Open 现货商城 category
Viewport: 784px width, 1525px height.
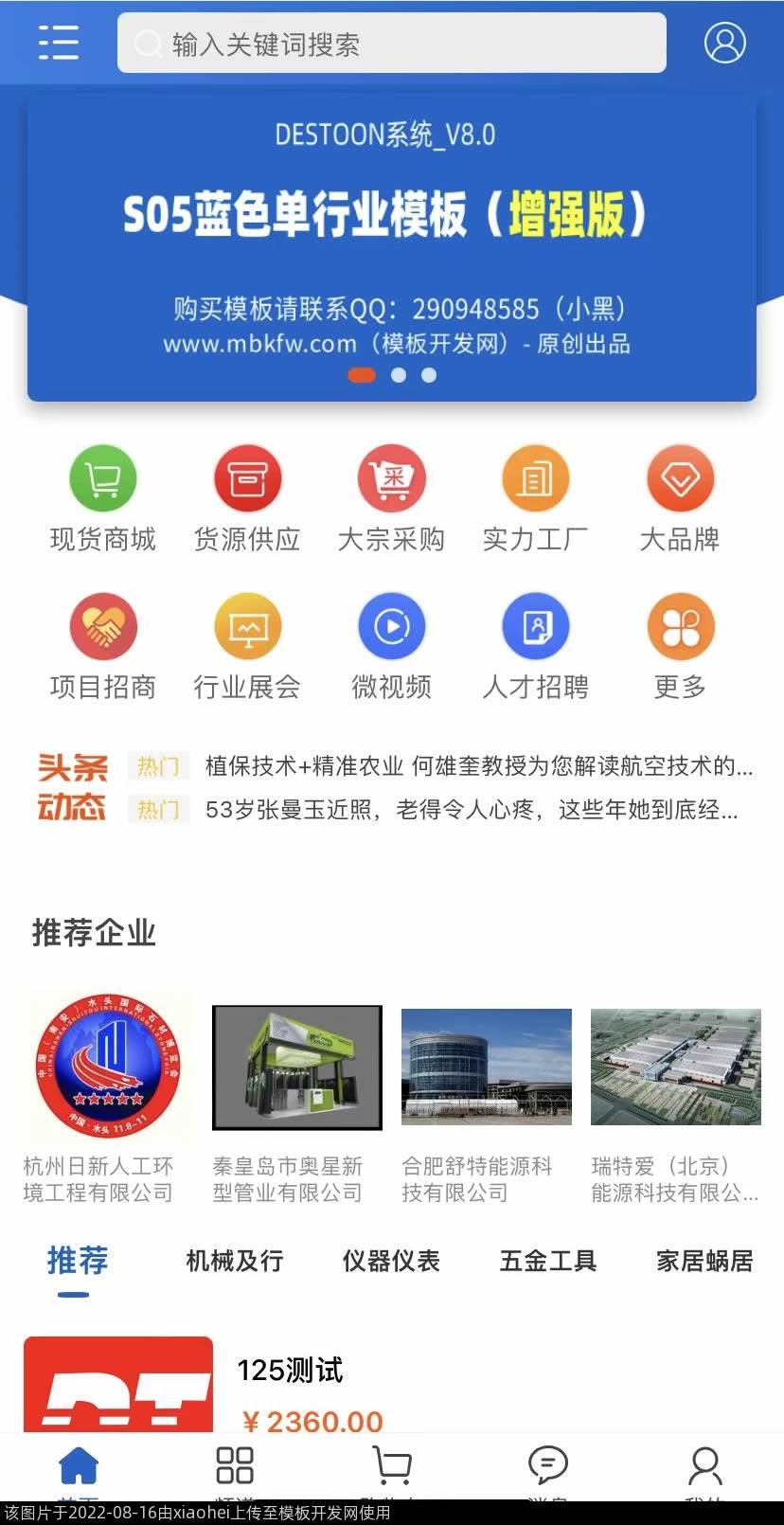tap(102, 499)
